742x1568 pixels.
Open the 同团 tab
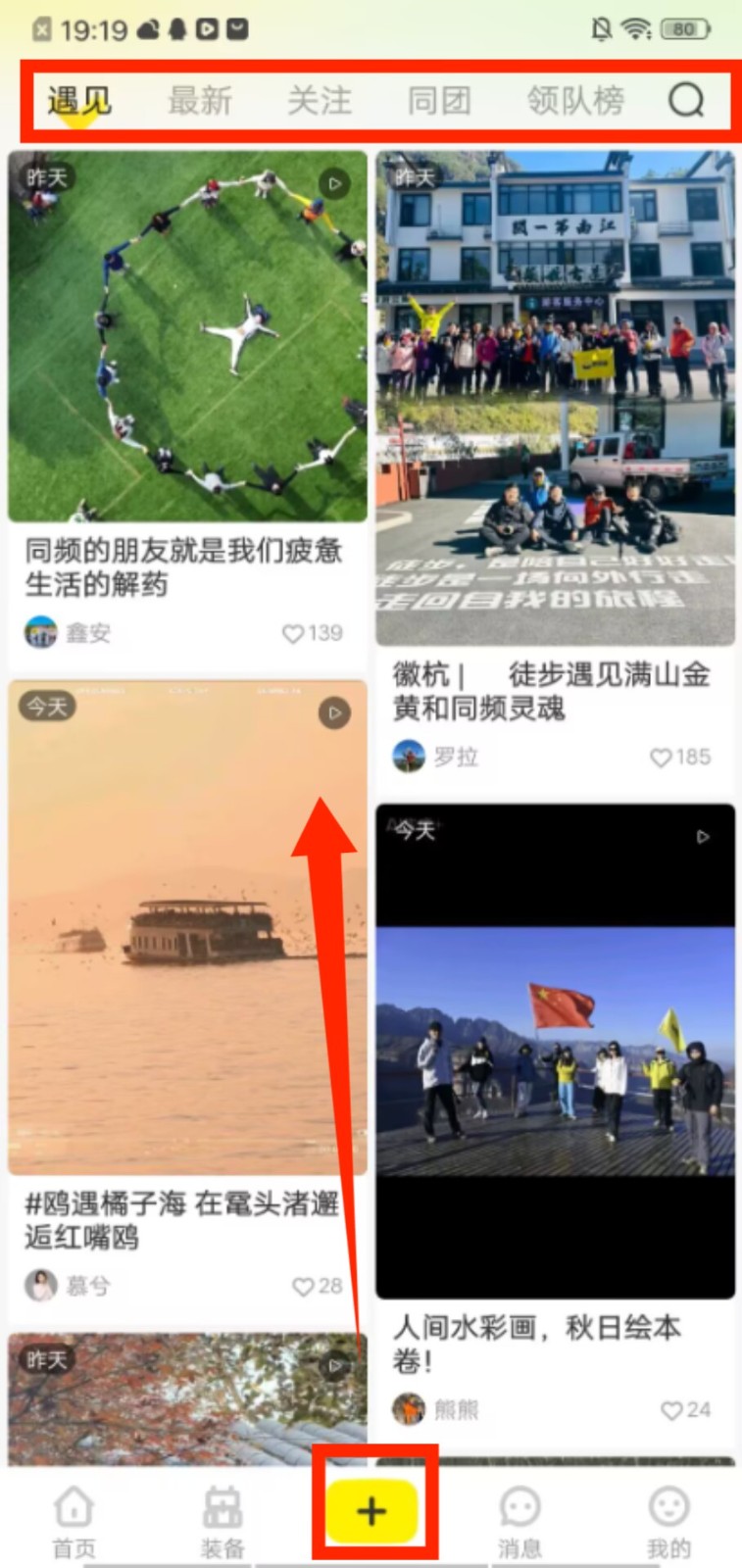[439, 100]
